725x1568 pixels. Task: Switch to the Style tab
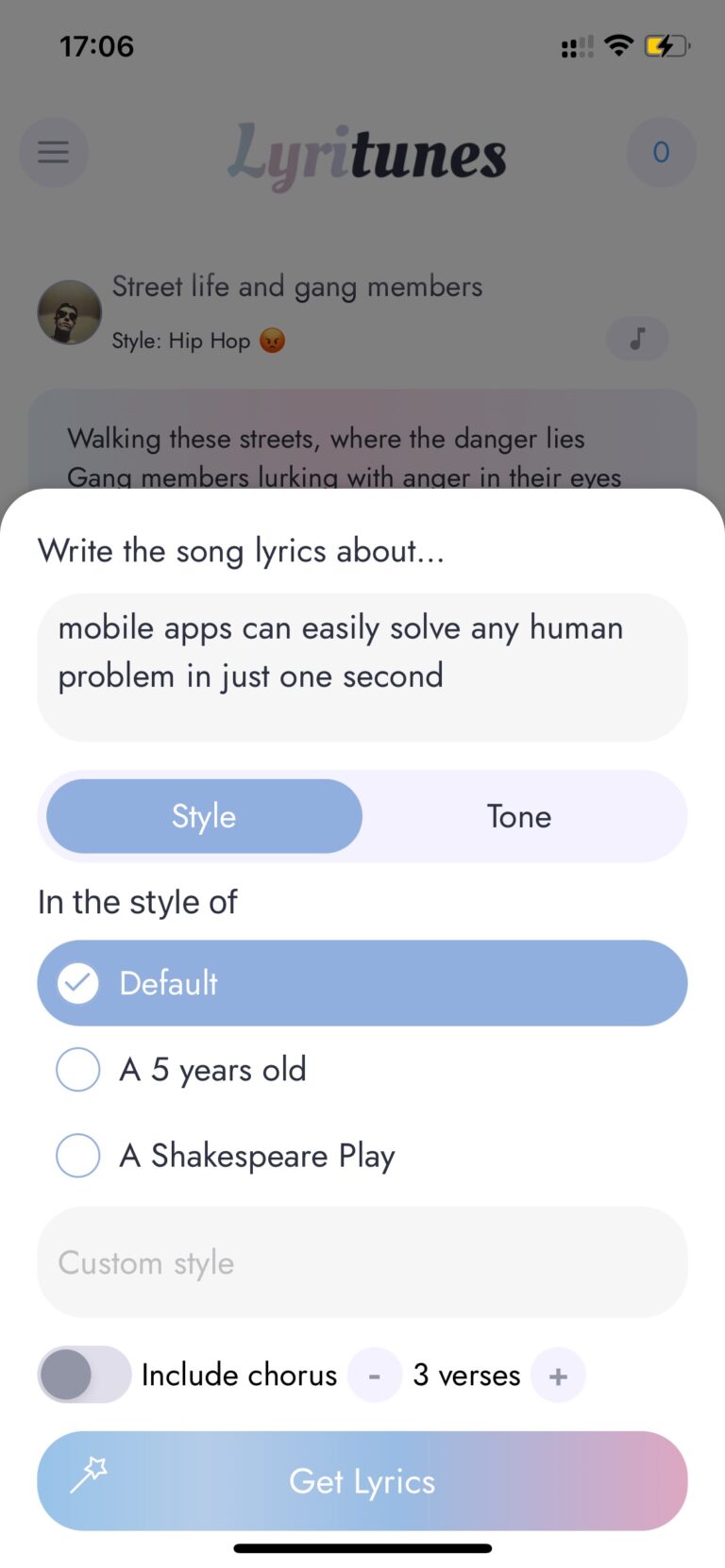tap(203, 816)
